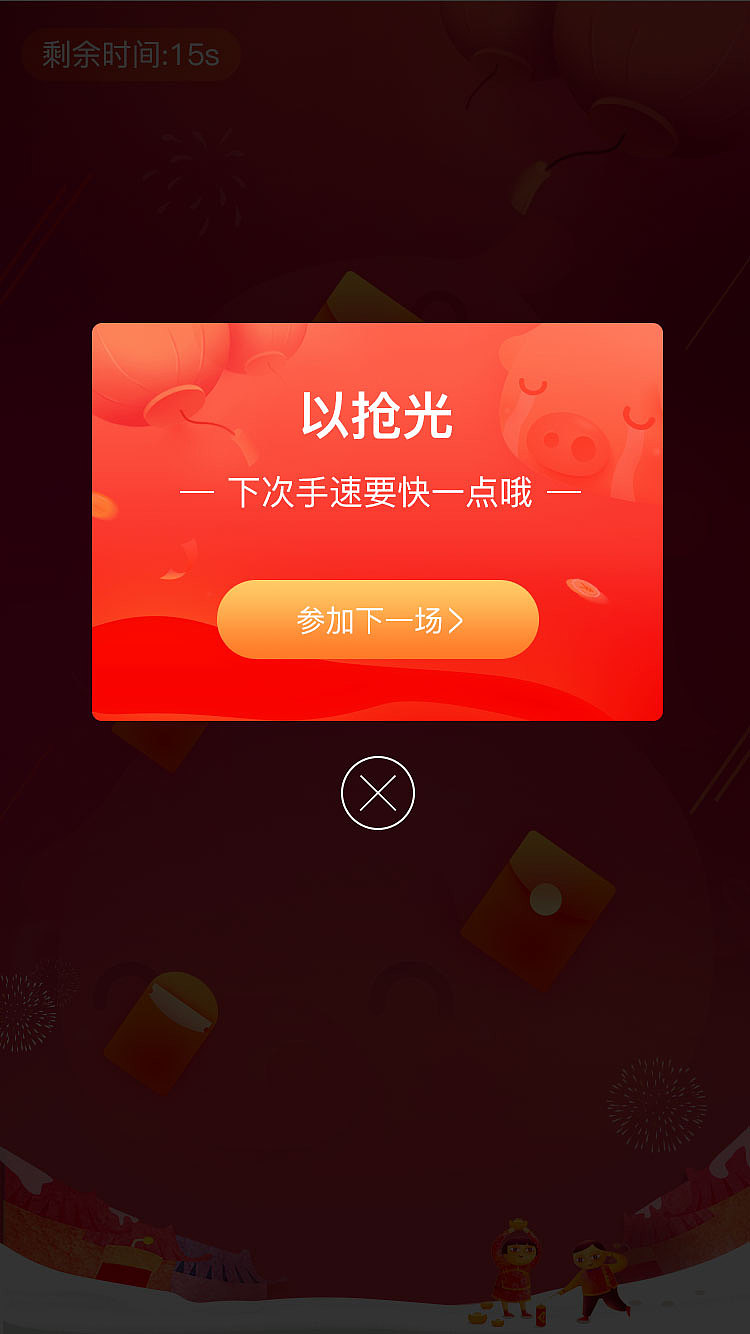The image size is (750, 1334).
Task: Click the gold coin icon near the popup edge
Action: click(580, 588)
